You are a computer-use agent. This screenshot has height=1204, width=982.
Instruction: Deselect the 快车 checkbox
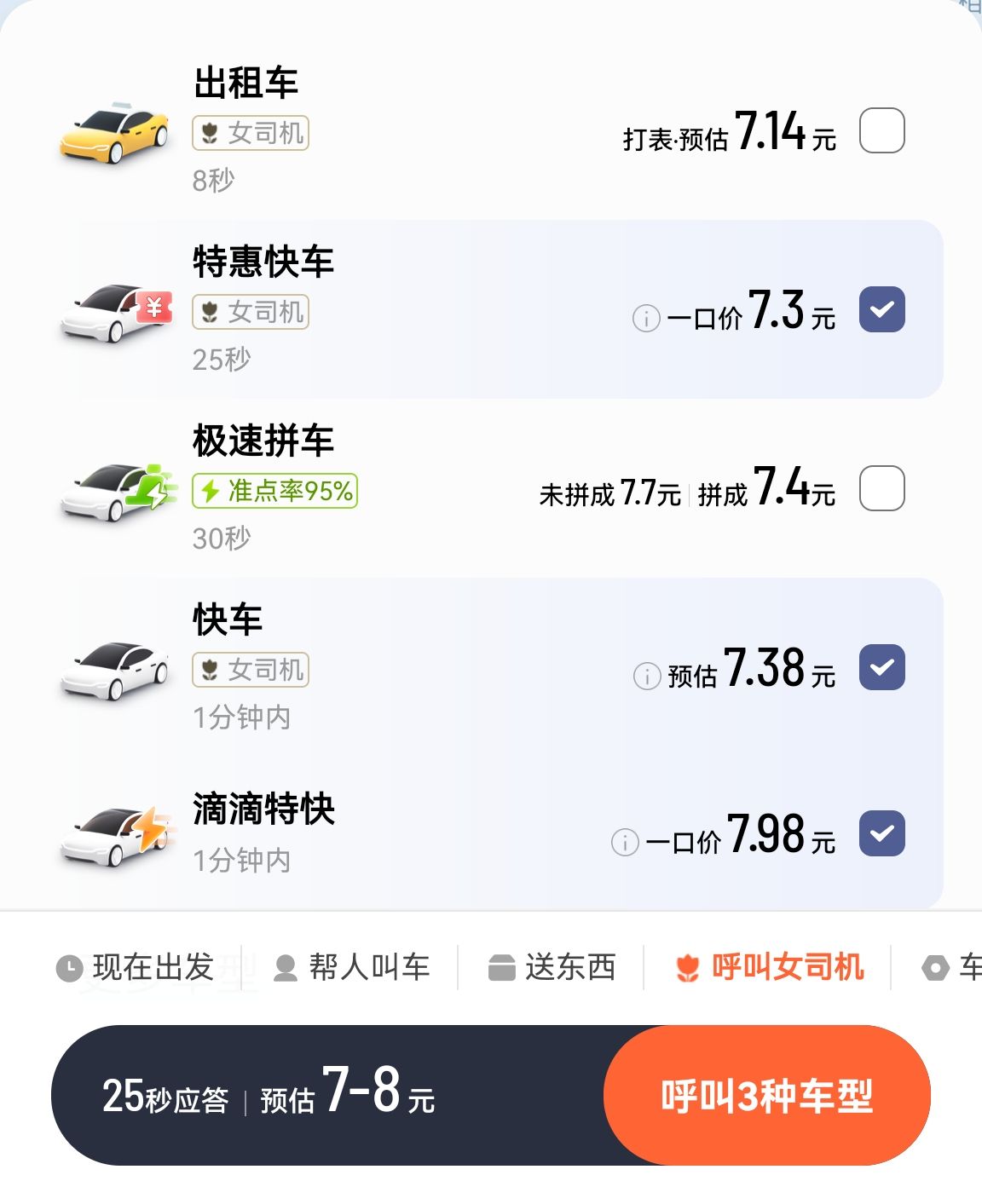coord(881,667)
